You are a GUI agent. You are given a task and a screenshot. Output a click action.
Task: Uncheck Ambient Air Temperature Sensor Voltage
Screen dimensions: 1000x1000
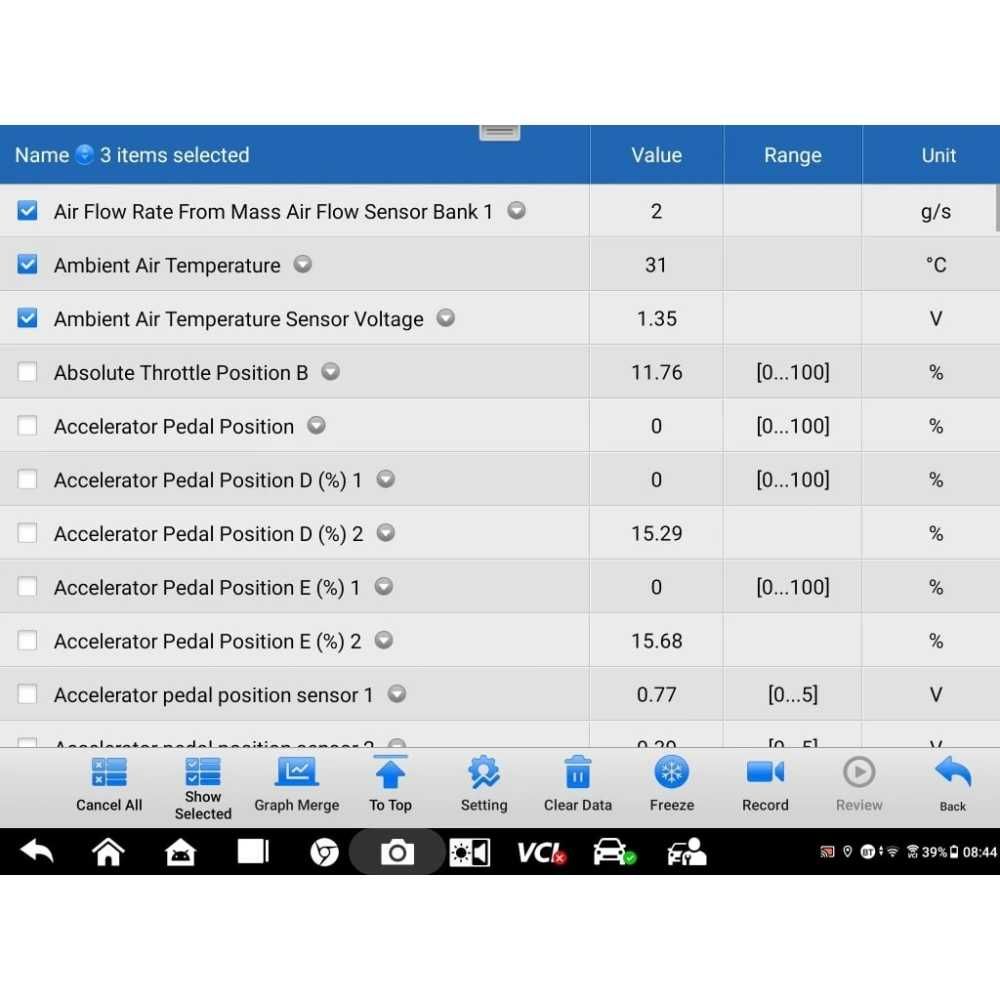(28, 319)
